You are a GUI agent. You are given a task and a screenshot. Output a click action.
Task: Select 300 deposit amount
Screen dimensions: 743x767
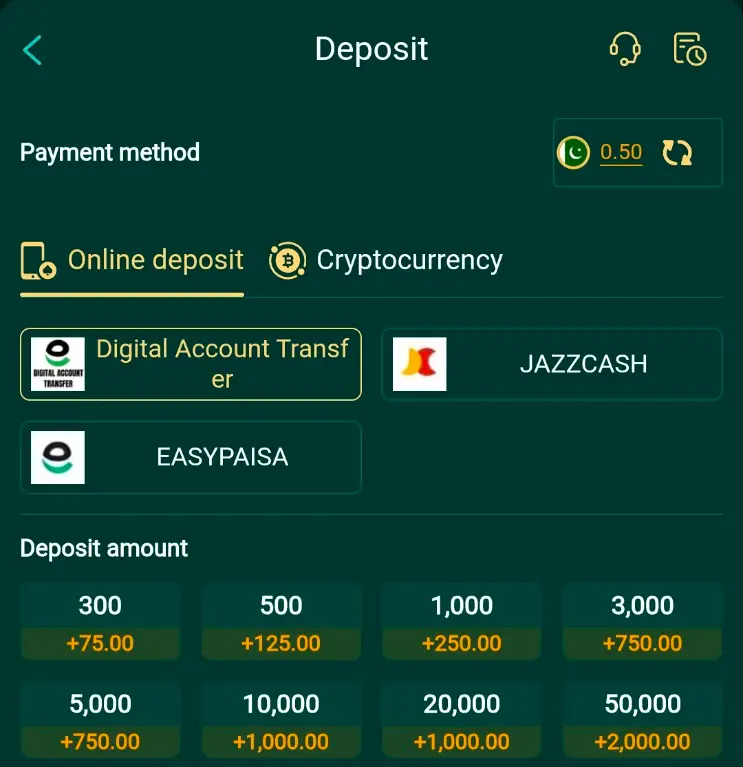point(100,622)
